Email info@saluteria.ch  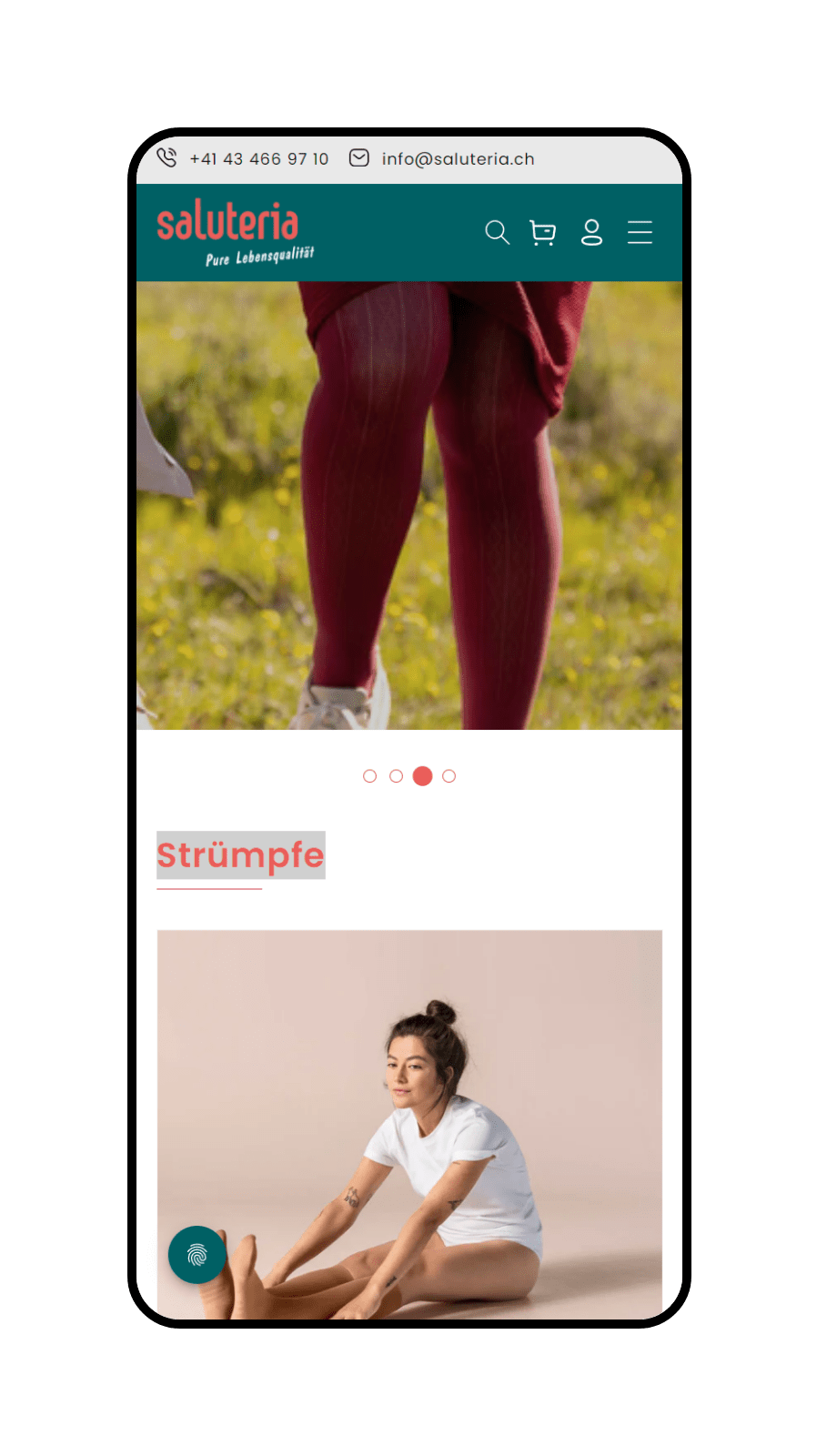point(457,159)
